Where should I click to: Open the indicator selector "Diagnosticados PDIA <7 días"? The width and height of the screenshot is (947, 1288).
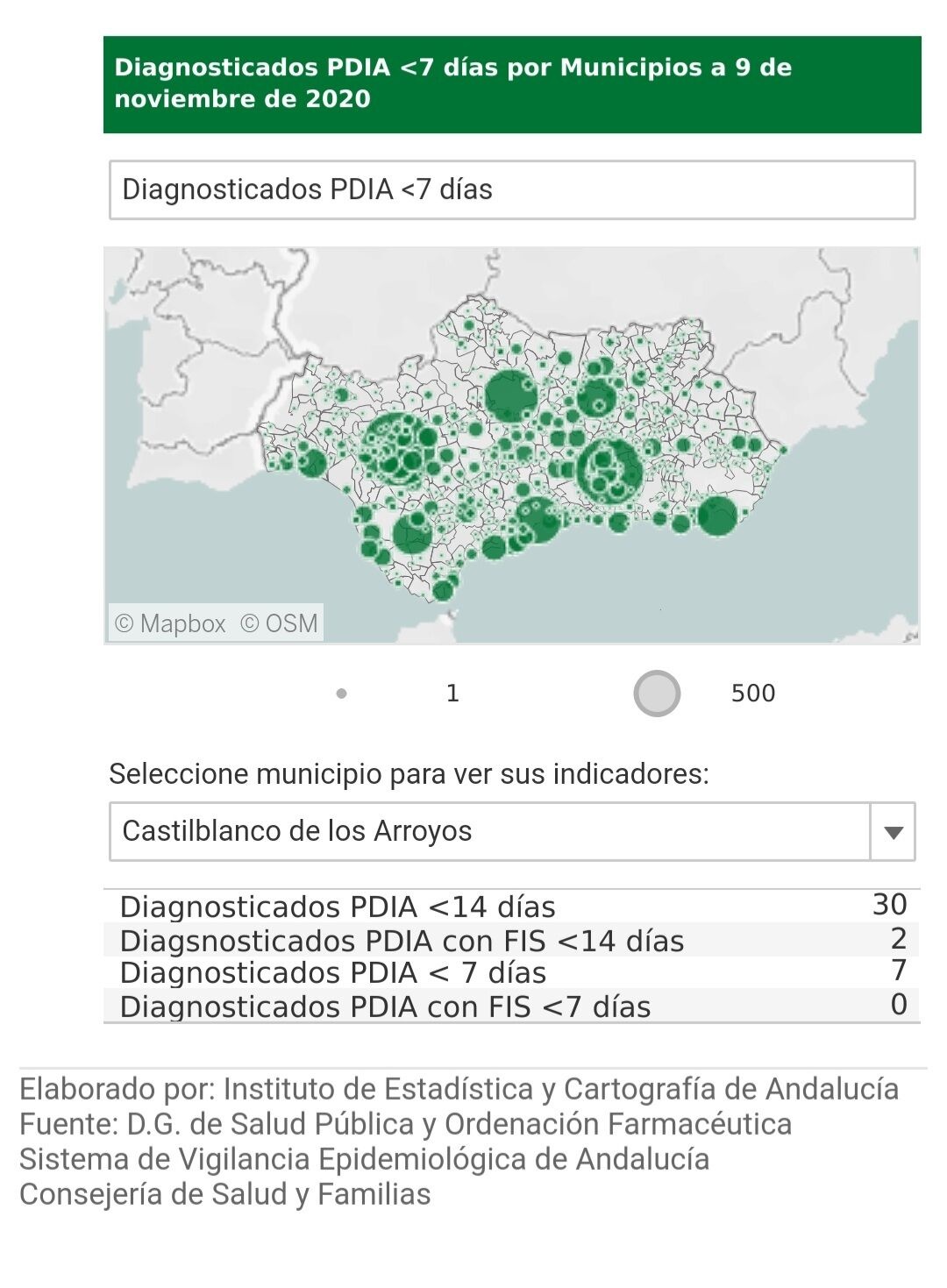(x=511, y=189)
